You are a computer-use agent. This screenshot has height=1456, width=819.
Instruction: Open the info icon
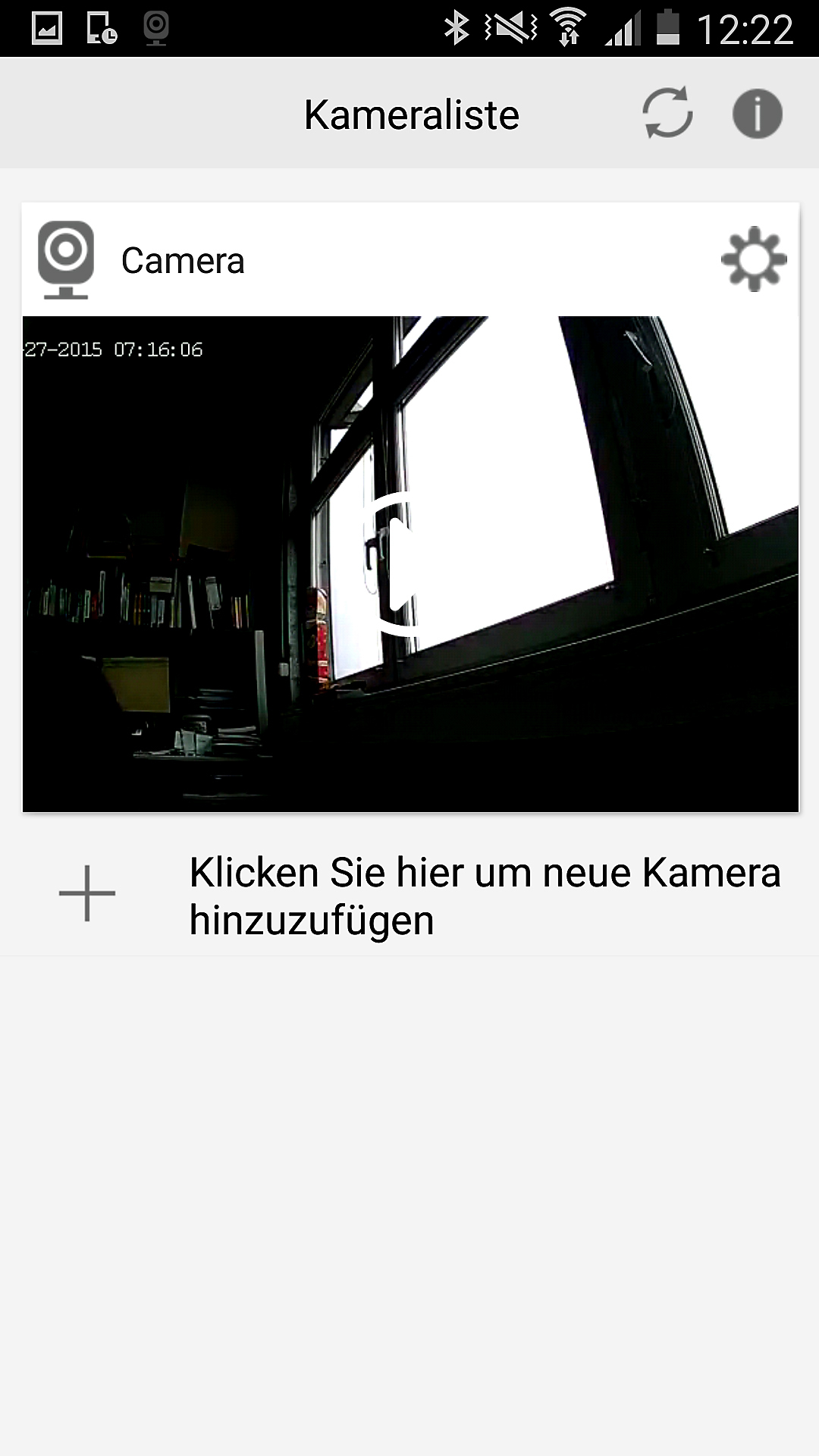[757, 114]
